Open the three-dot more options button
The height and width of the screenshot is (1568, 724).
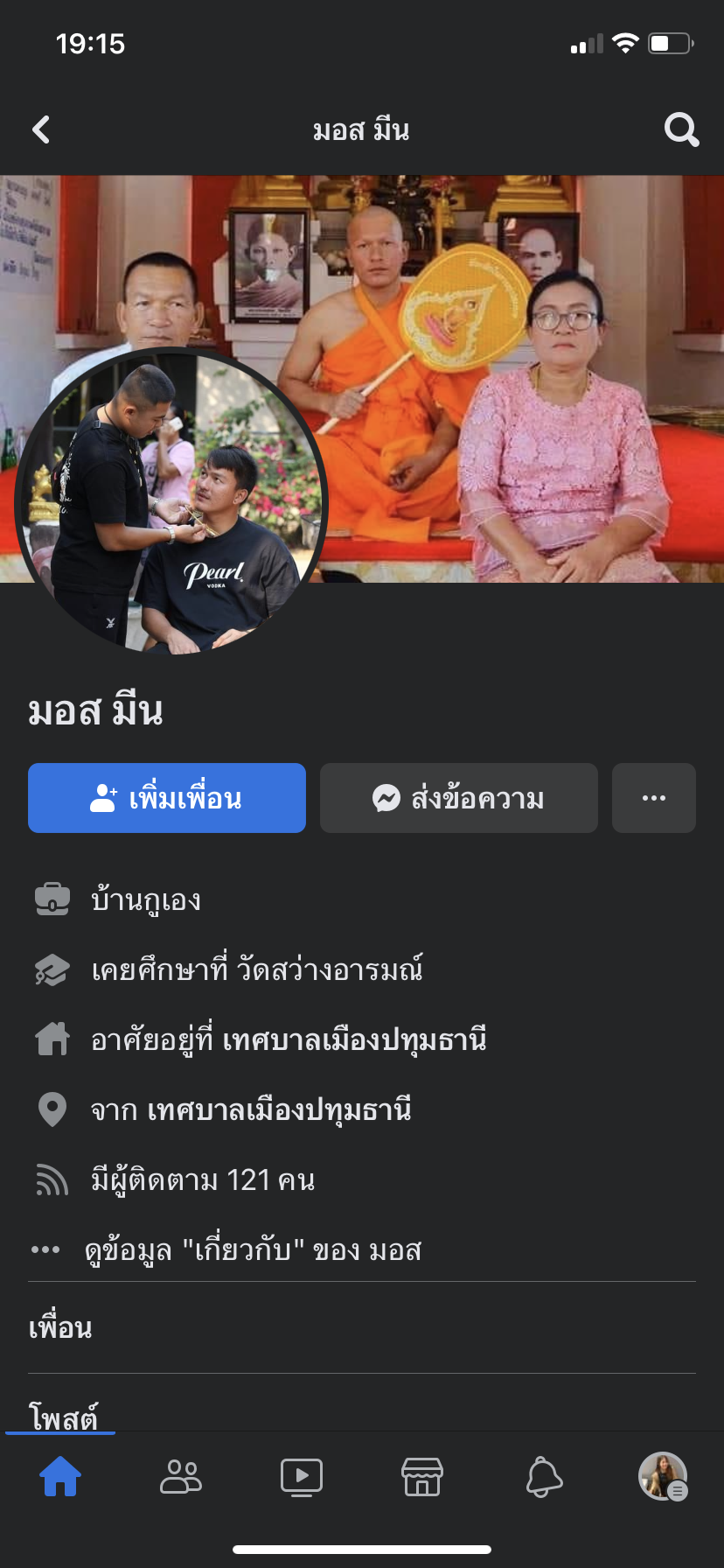(x=653, y=798)
